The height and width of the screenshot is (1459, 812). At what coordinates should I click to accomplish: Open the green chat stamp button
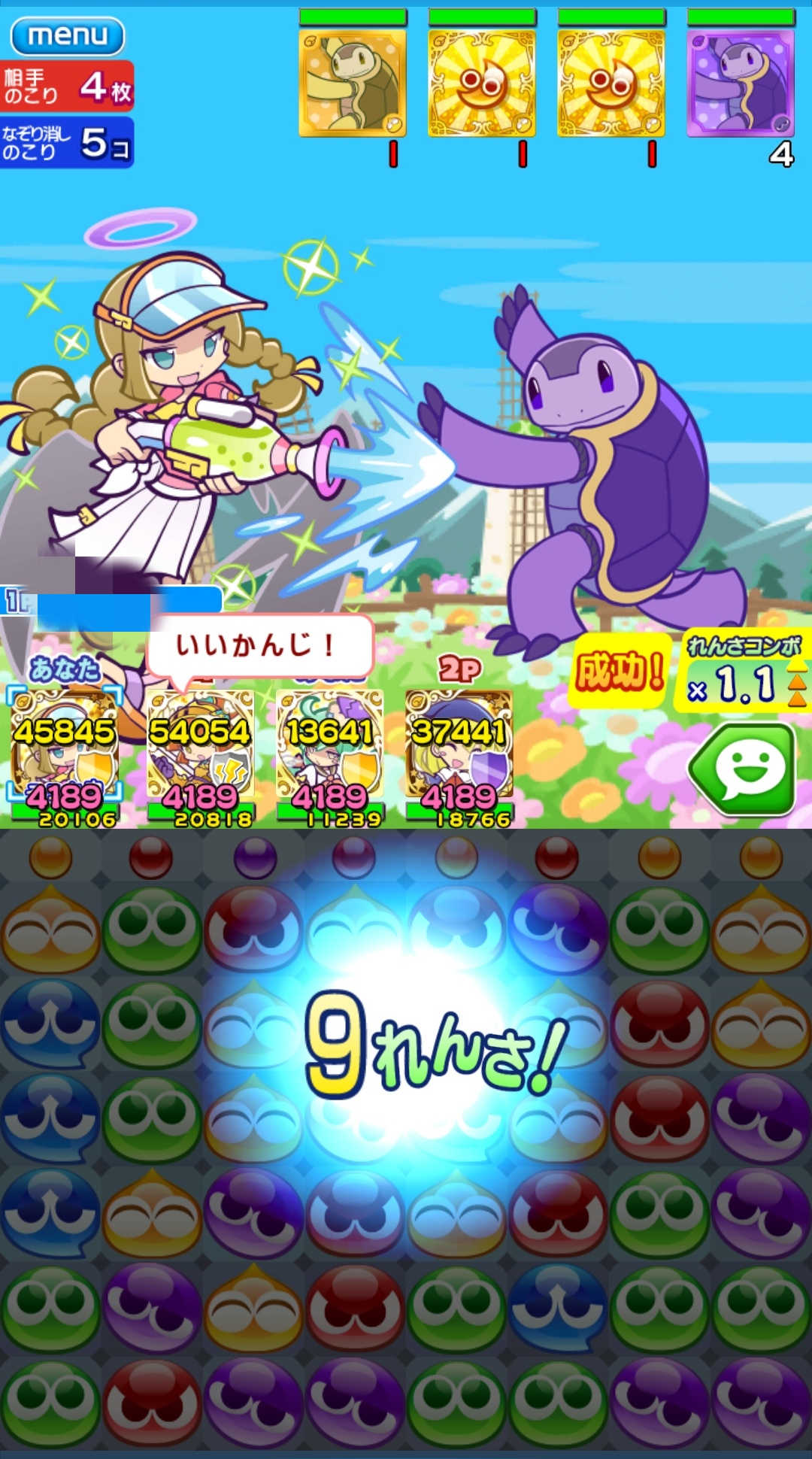click(743, 769)
